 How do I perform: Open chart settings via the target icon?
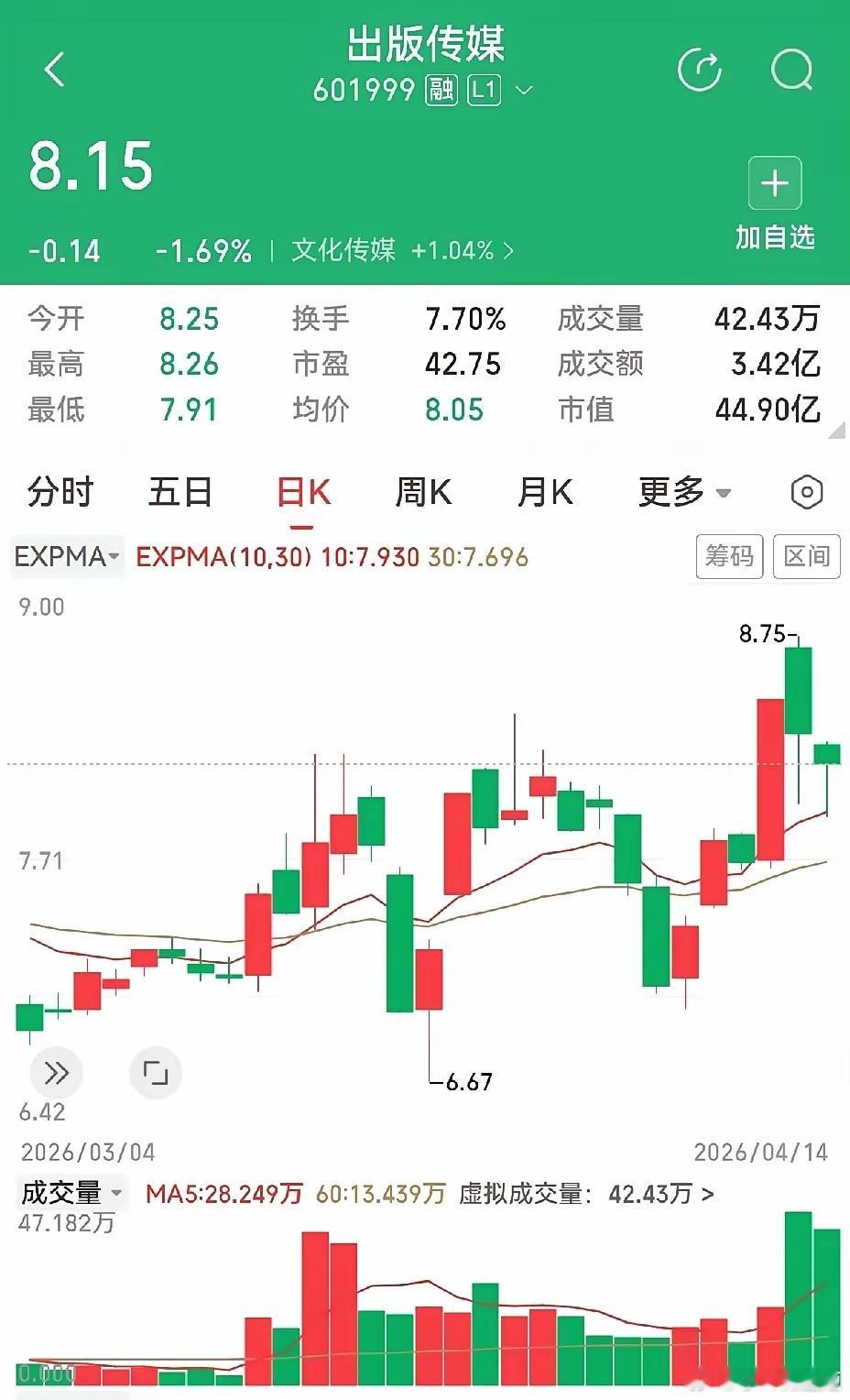coord(807,492)
